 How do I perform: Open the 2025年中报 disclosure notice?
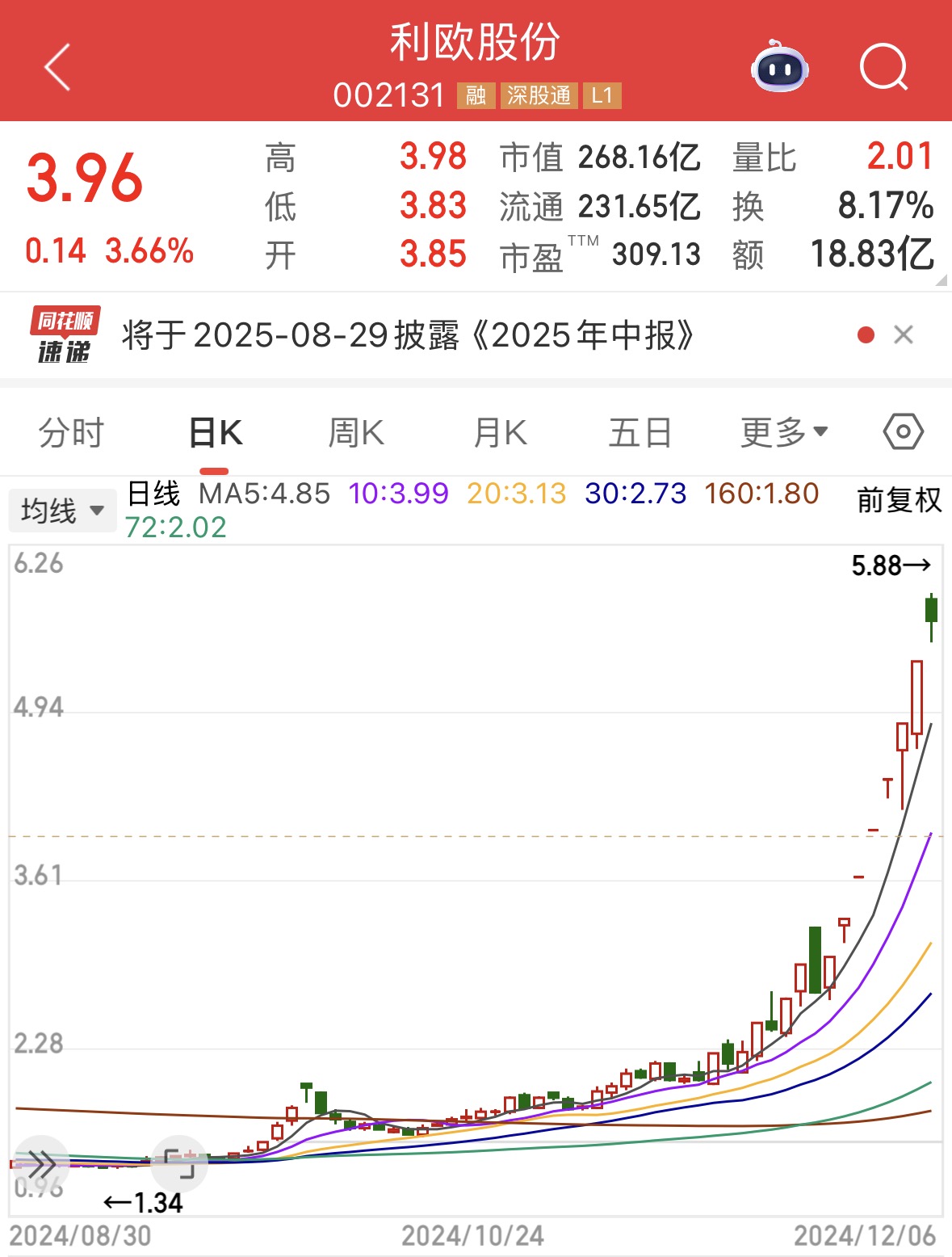click(x=408, y=335)
